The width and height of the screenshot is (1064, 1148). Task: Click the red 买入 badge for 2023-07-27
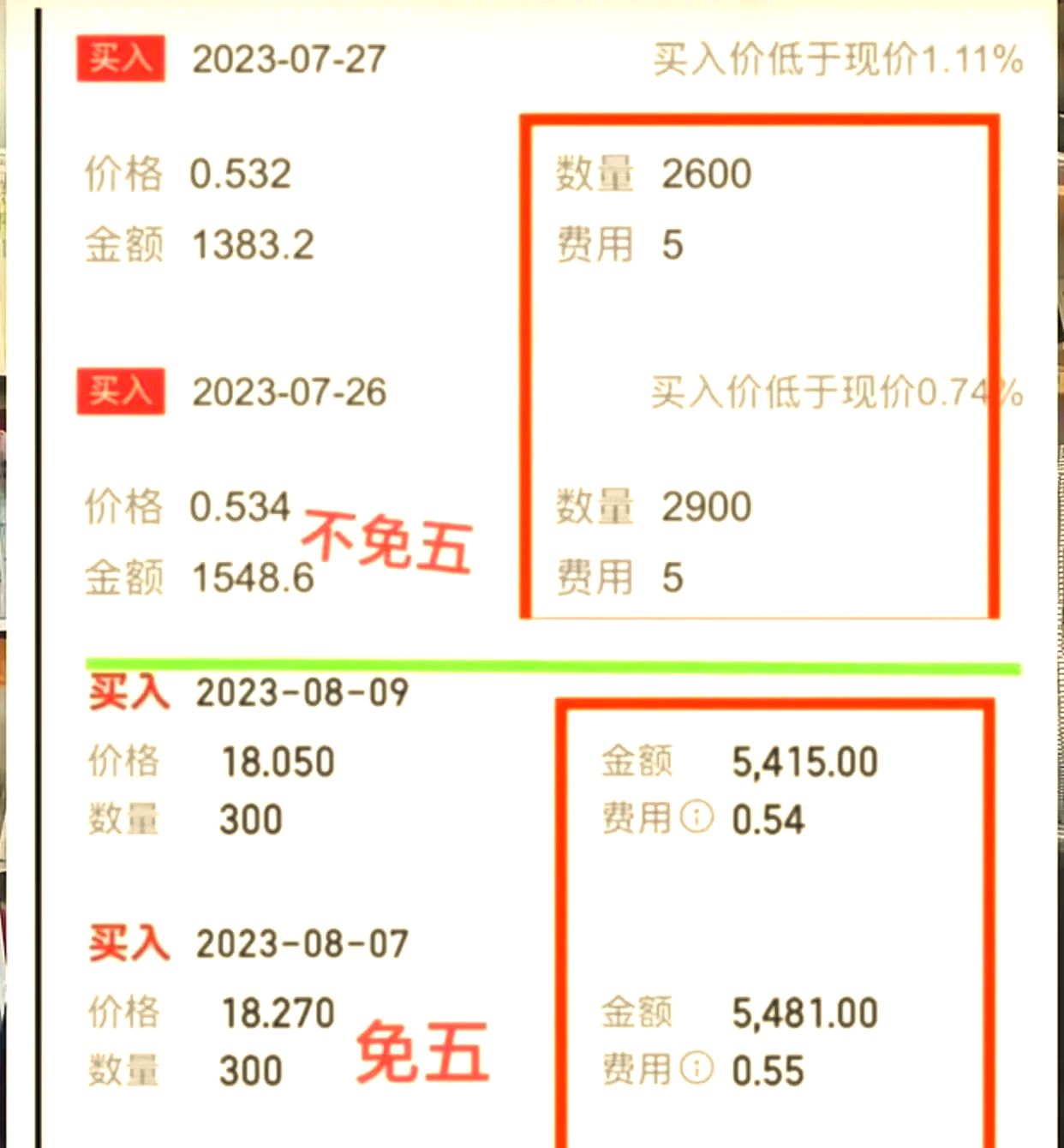click(120, 58)
